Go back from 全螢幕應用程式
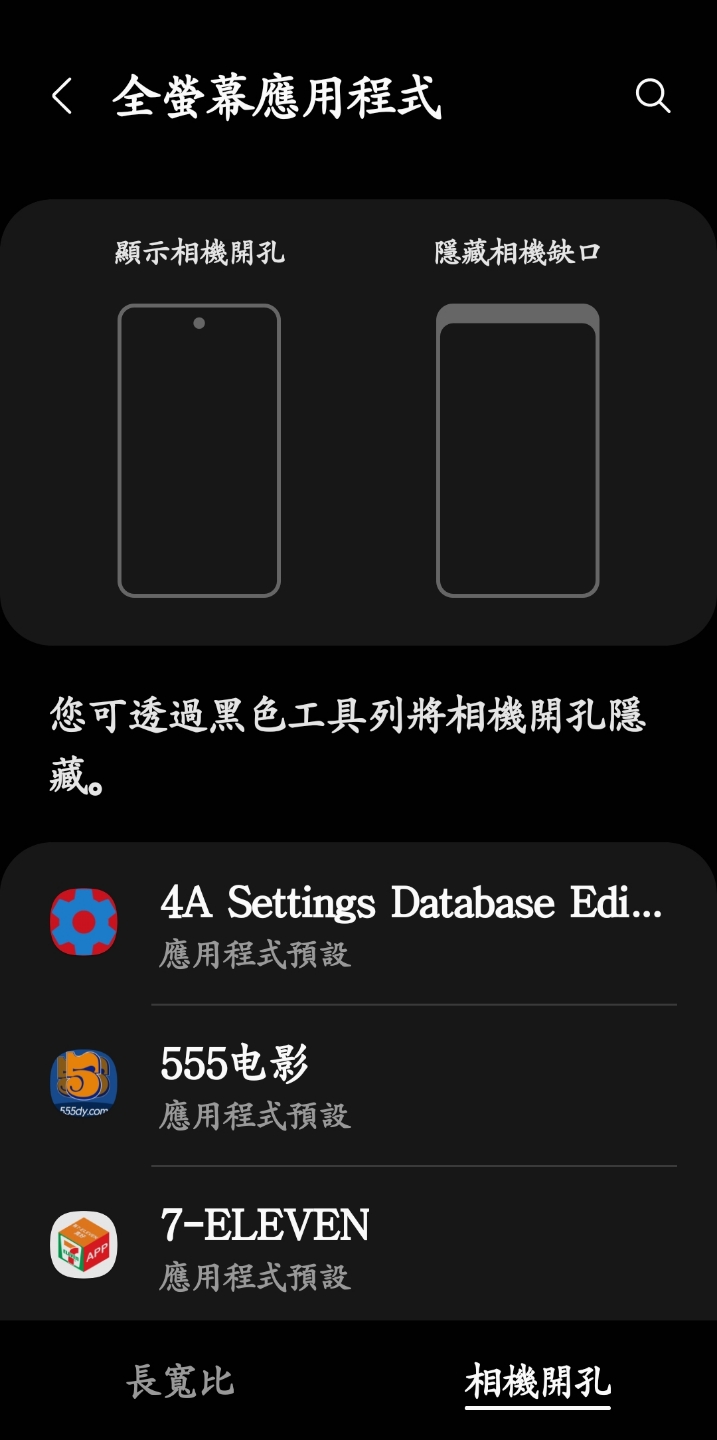 (62, 97)
